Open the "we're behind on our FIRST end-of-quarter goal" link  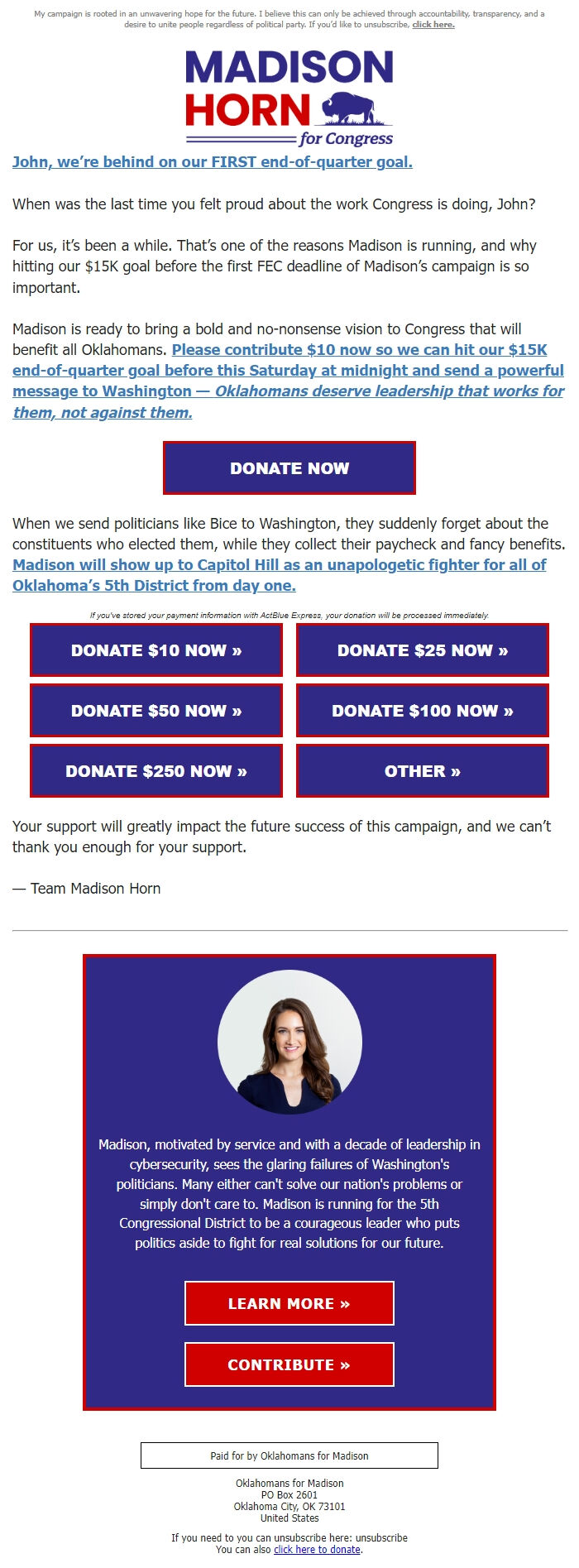pyautogui.click(x=212, y=161)
